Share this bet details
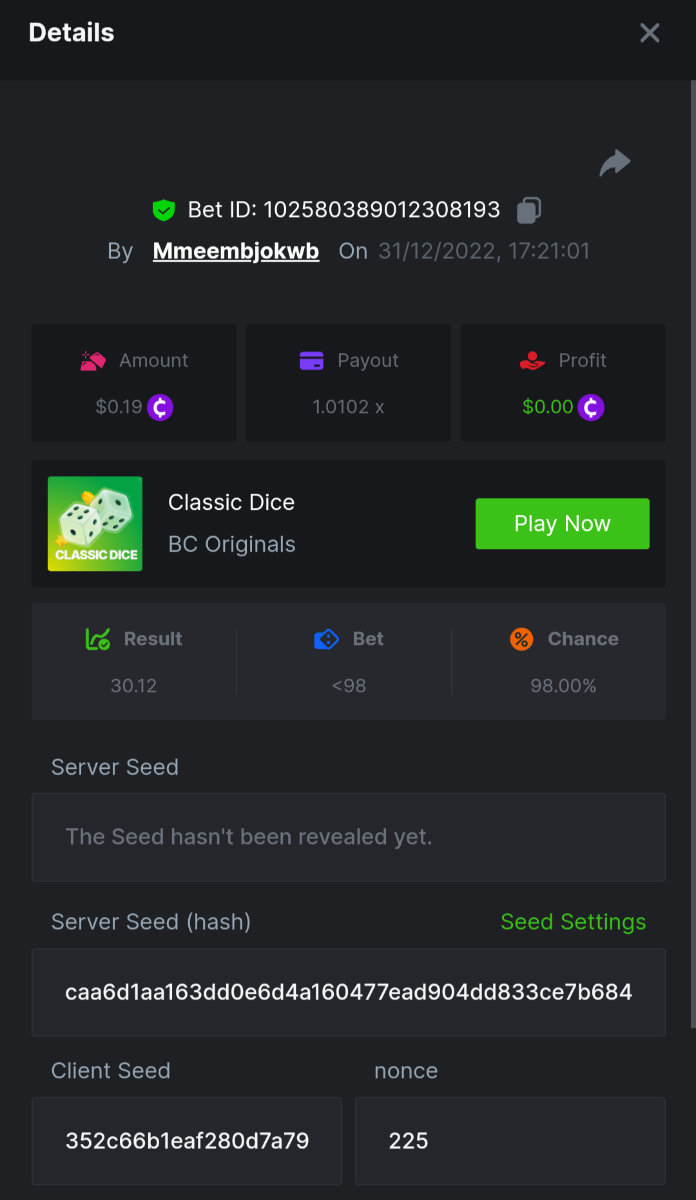Screen dimensions: 696x1200 tap(615, 163)
